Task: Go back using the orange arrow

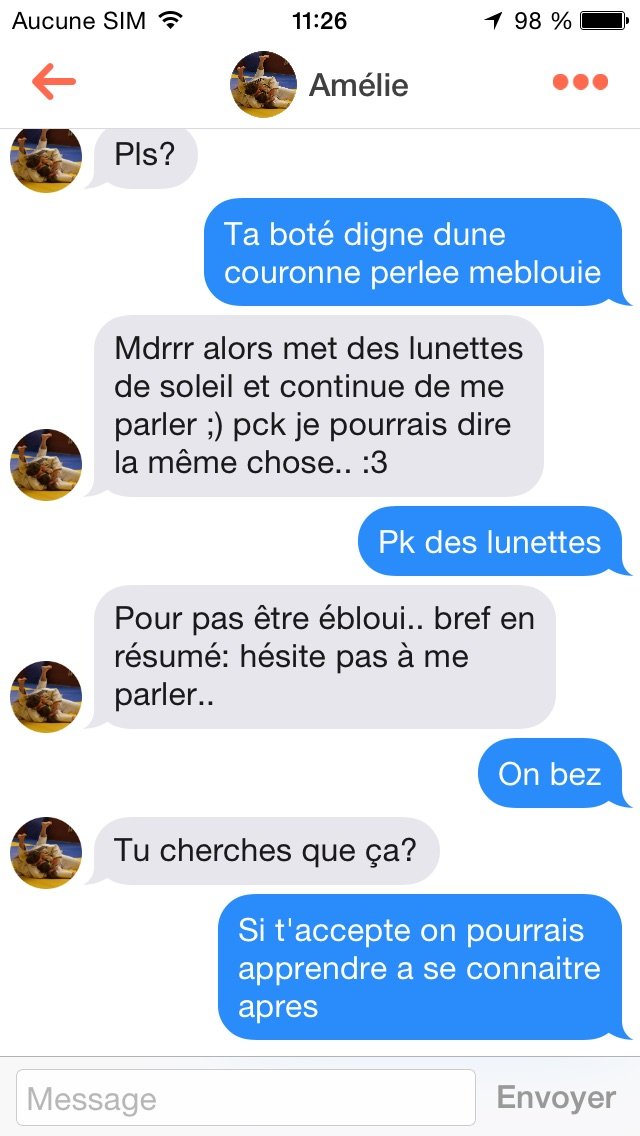Action: pyautogui.click(x=54, y=83)
